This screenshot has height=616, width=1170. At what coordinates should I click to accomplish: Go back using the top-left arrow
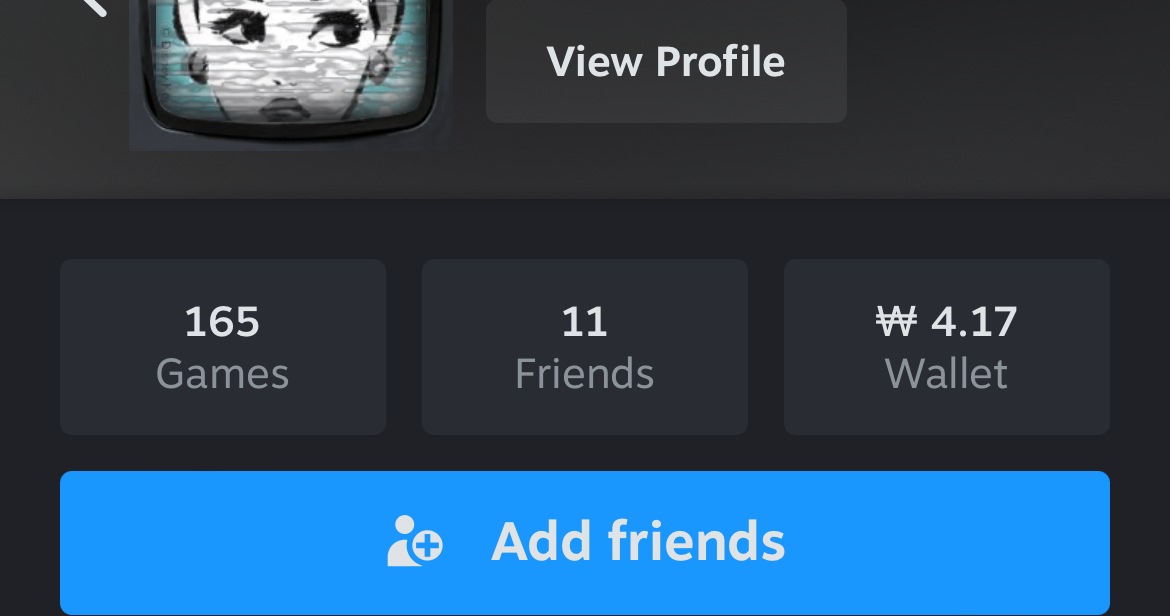tap(92, 6)
